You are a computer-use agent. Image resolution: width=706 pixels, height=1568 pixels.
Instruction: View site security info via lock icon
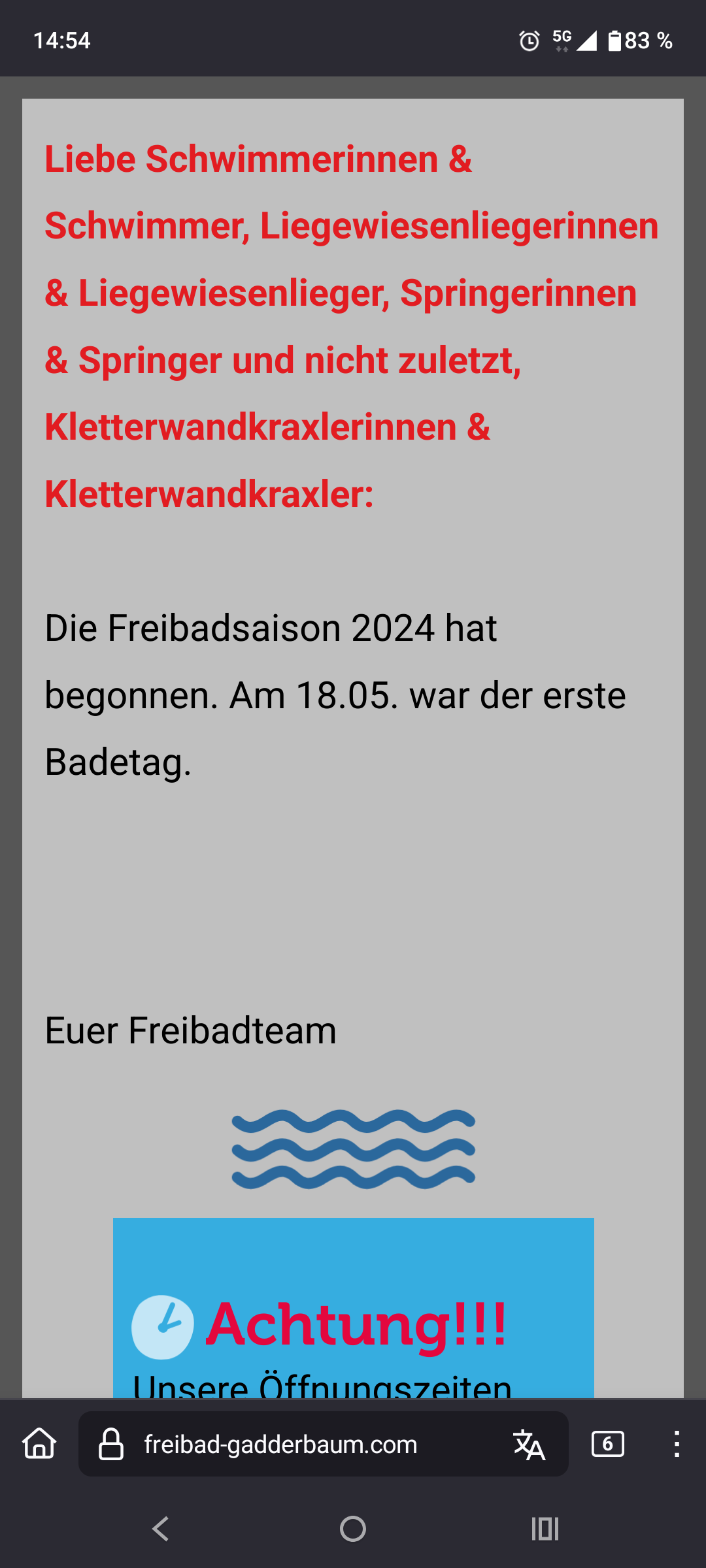110,1444
